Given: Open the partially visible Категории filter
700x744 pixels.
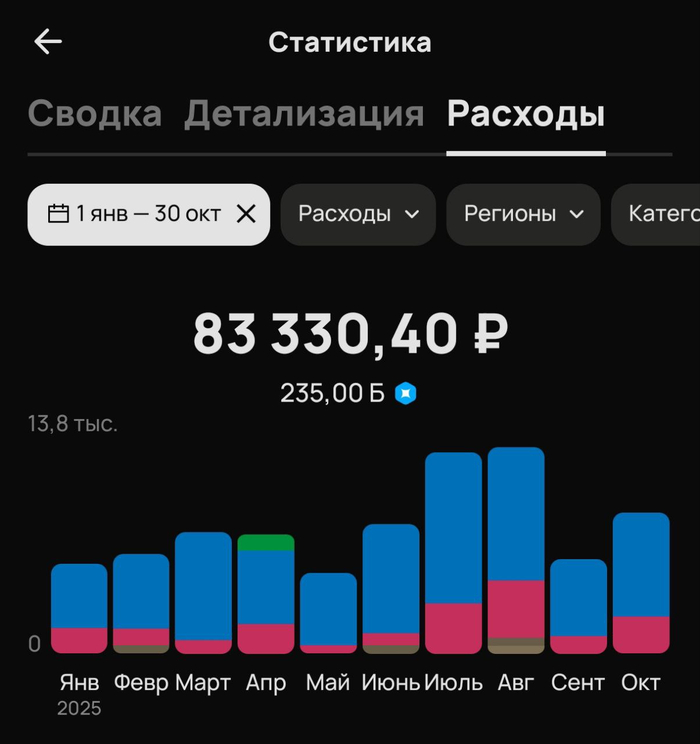Looking at the screenshot, I should 660,214.
